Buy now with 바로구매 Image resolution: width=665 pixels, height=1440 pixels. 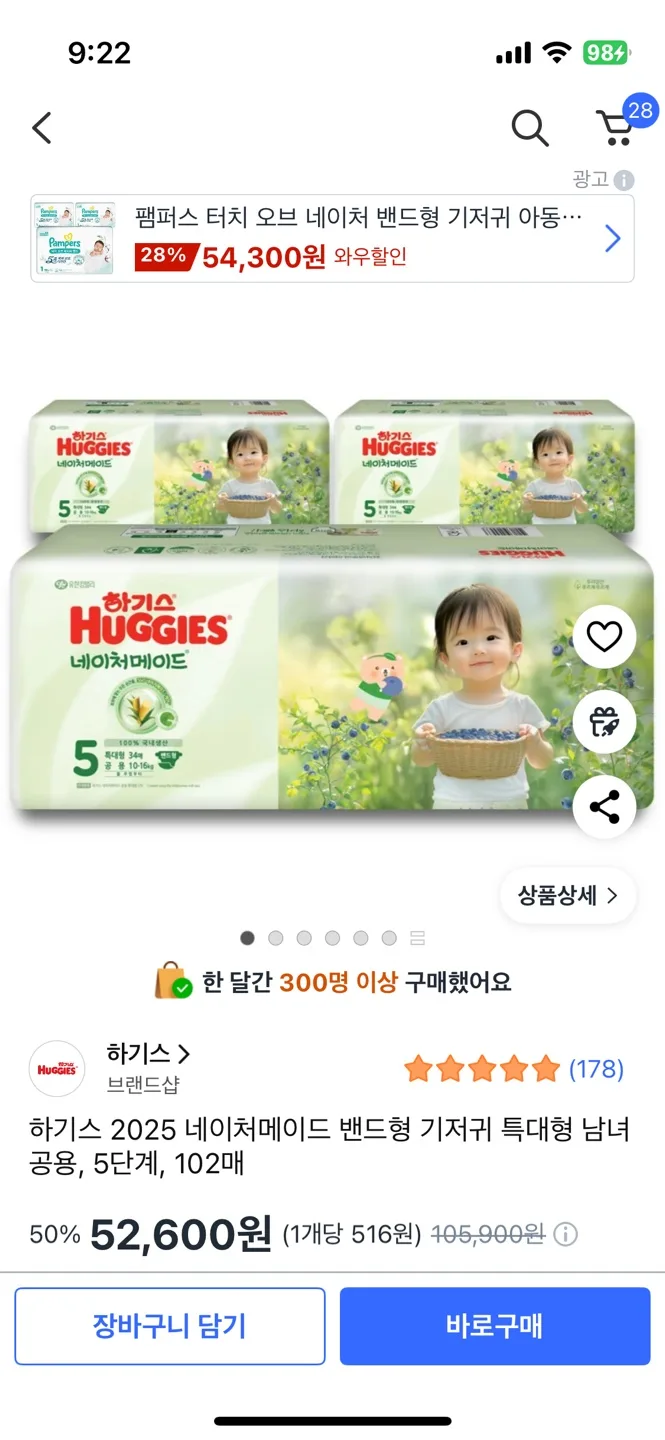[495, 1326]
